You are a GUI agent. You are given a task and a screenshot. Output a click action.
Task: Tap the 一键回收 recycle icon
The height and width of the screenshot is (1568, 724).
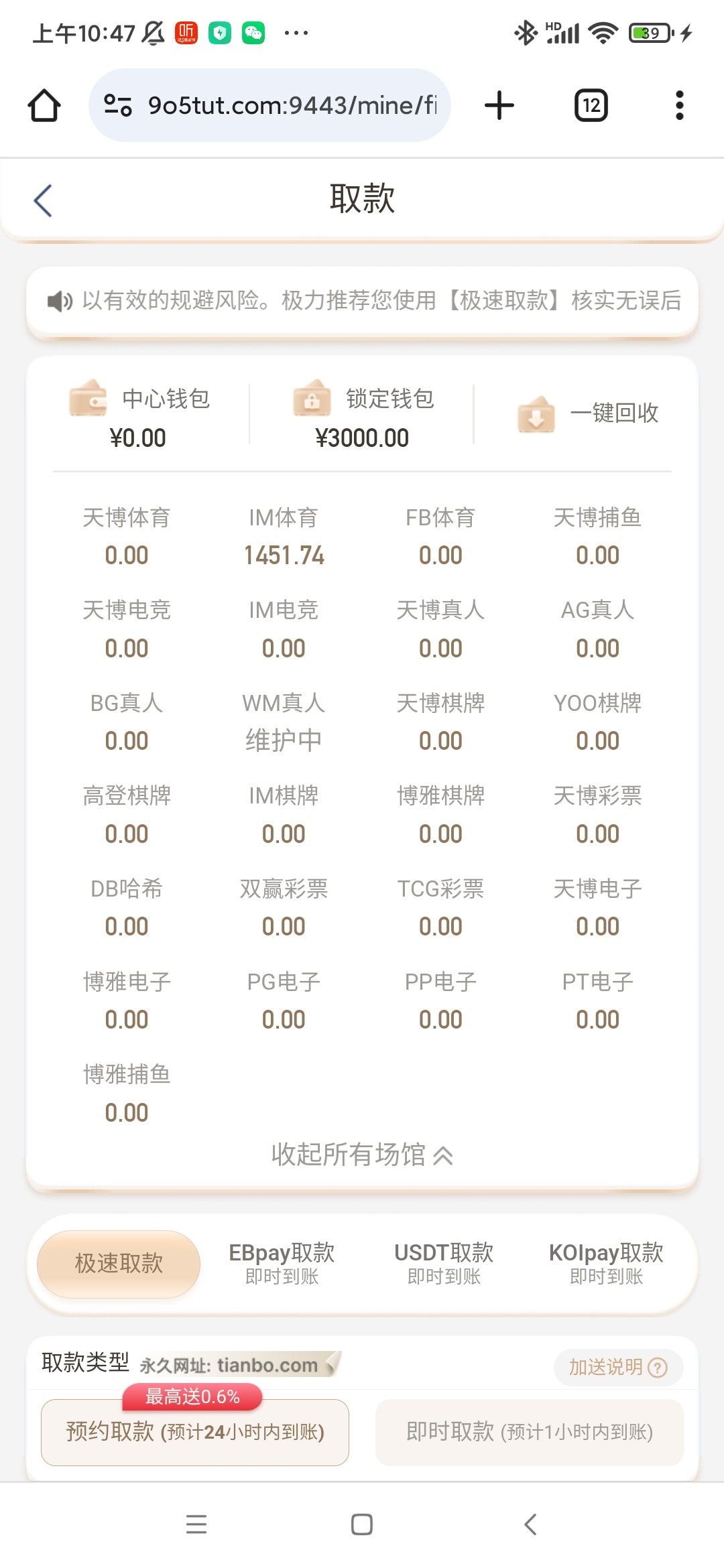[536, 414]
